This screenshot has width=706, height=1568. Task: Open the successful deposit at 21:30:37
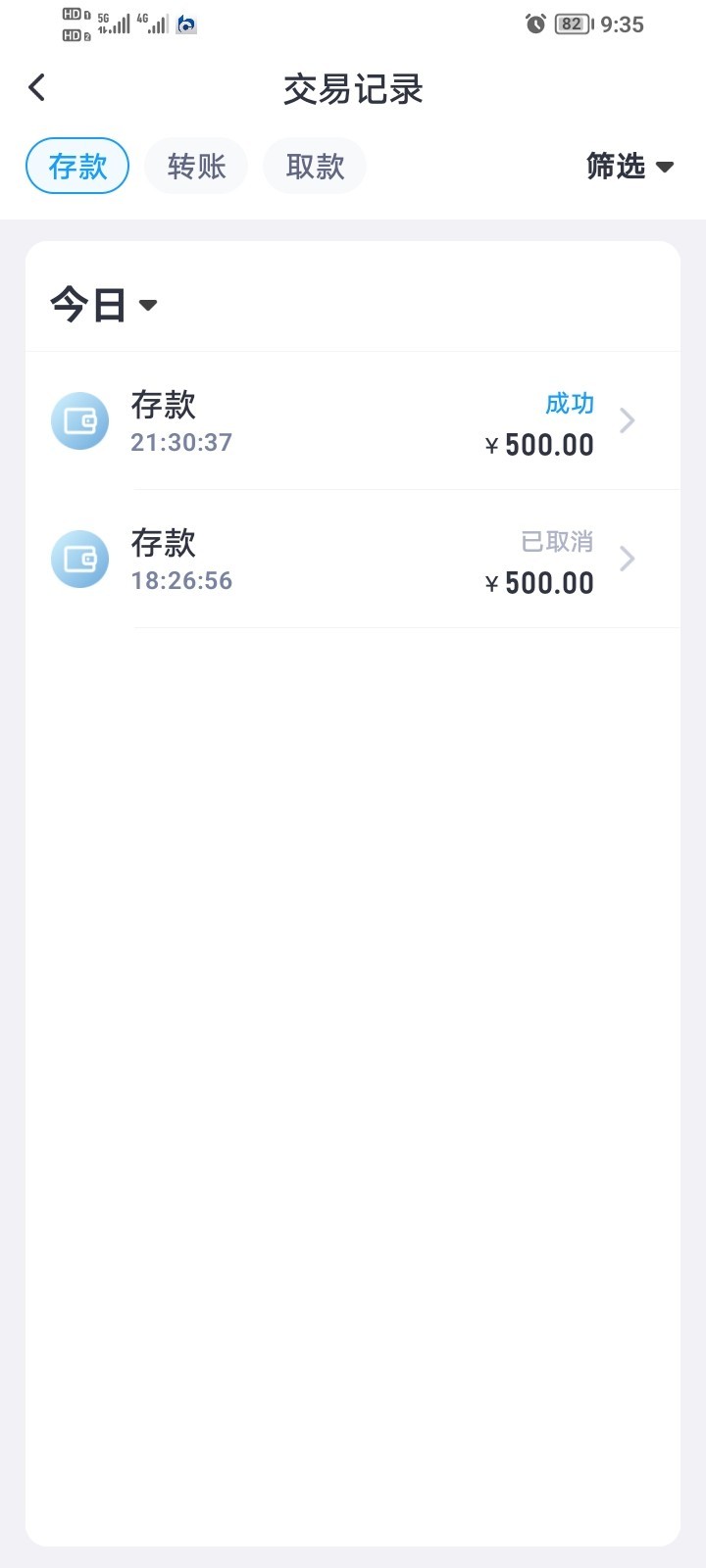pos(353,421)
